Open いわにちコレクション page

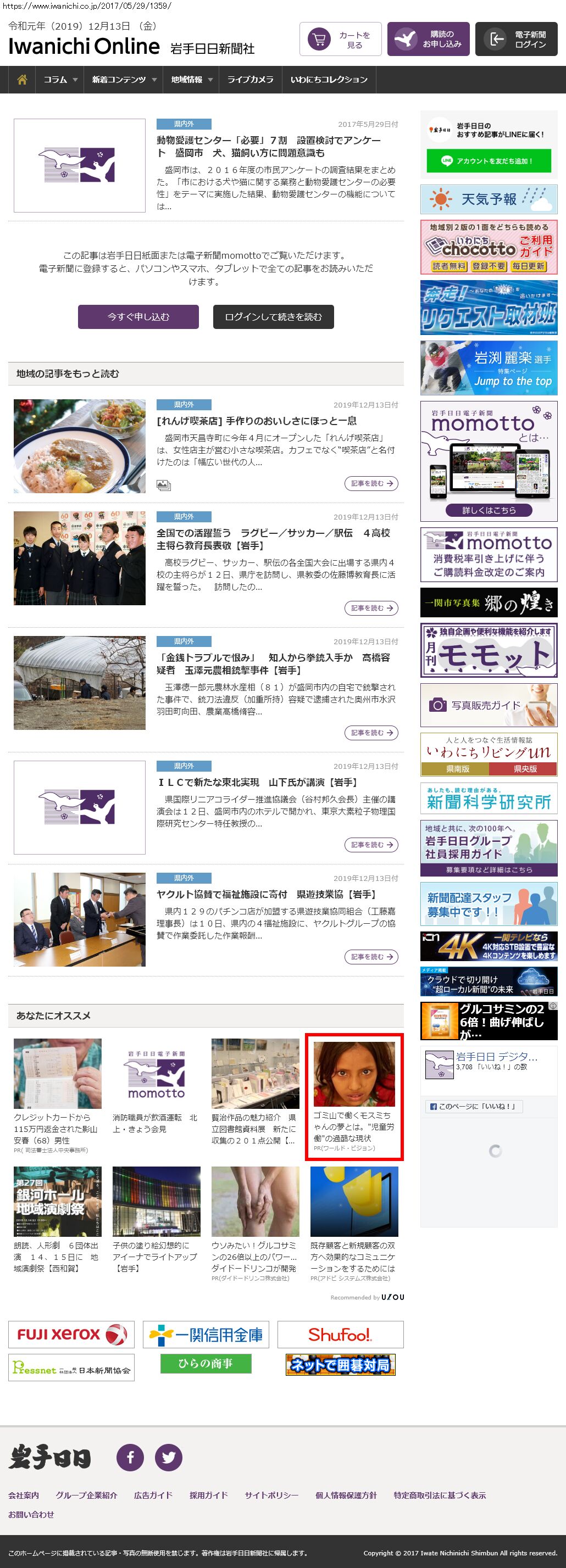click(x=329, y=80)
